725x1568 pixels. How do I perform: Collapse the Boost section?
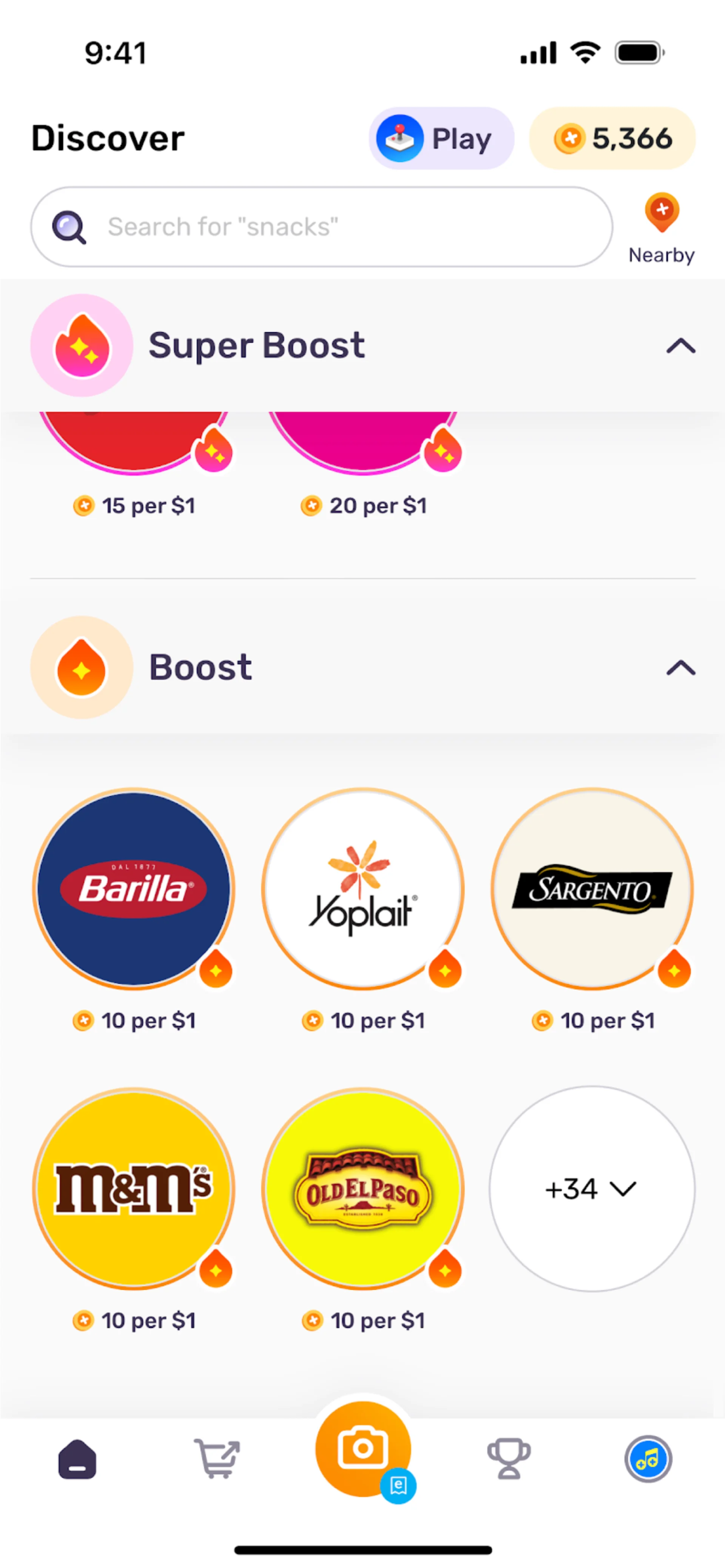pos(680,668)
